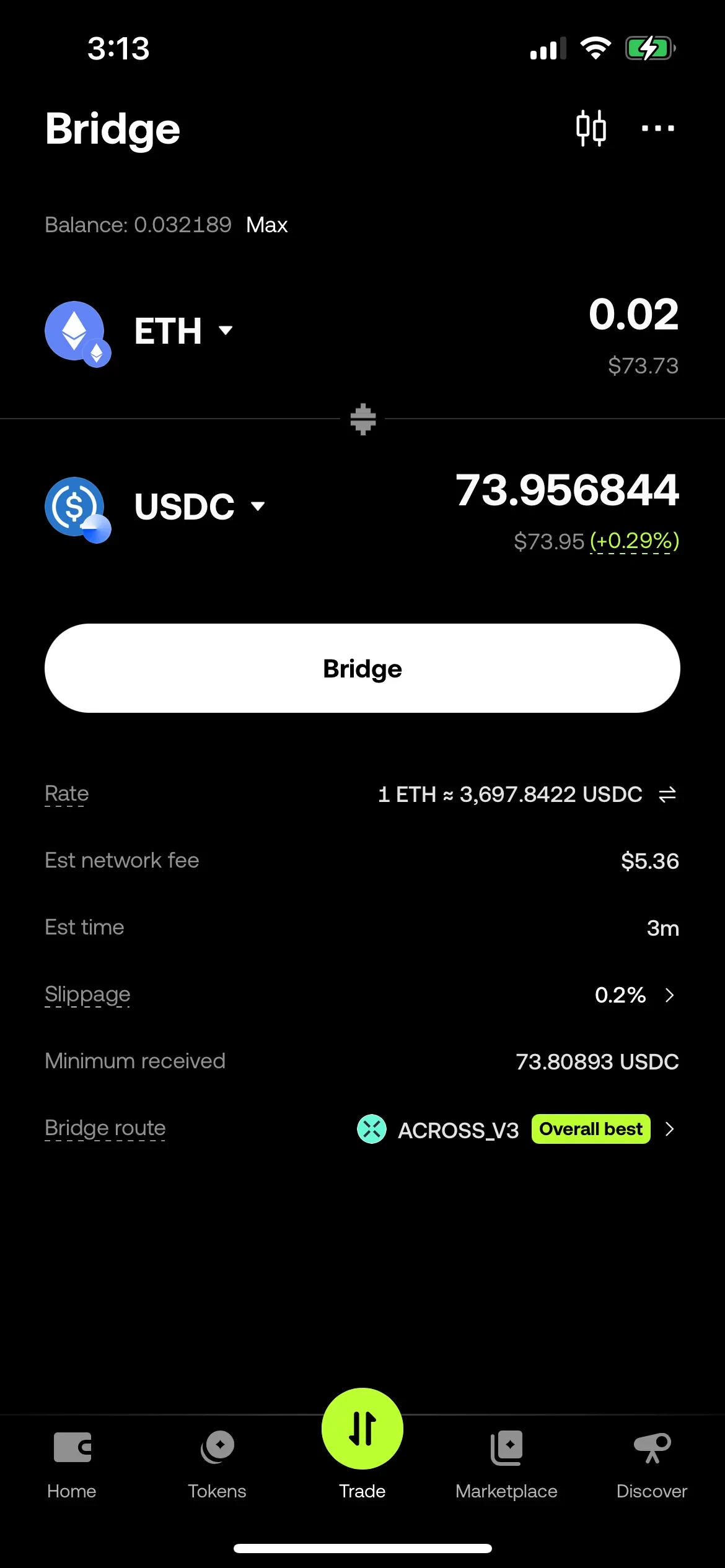Expand the Slippage settings
This screenshot has height=1568, width=725.
tap(669, 995)
